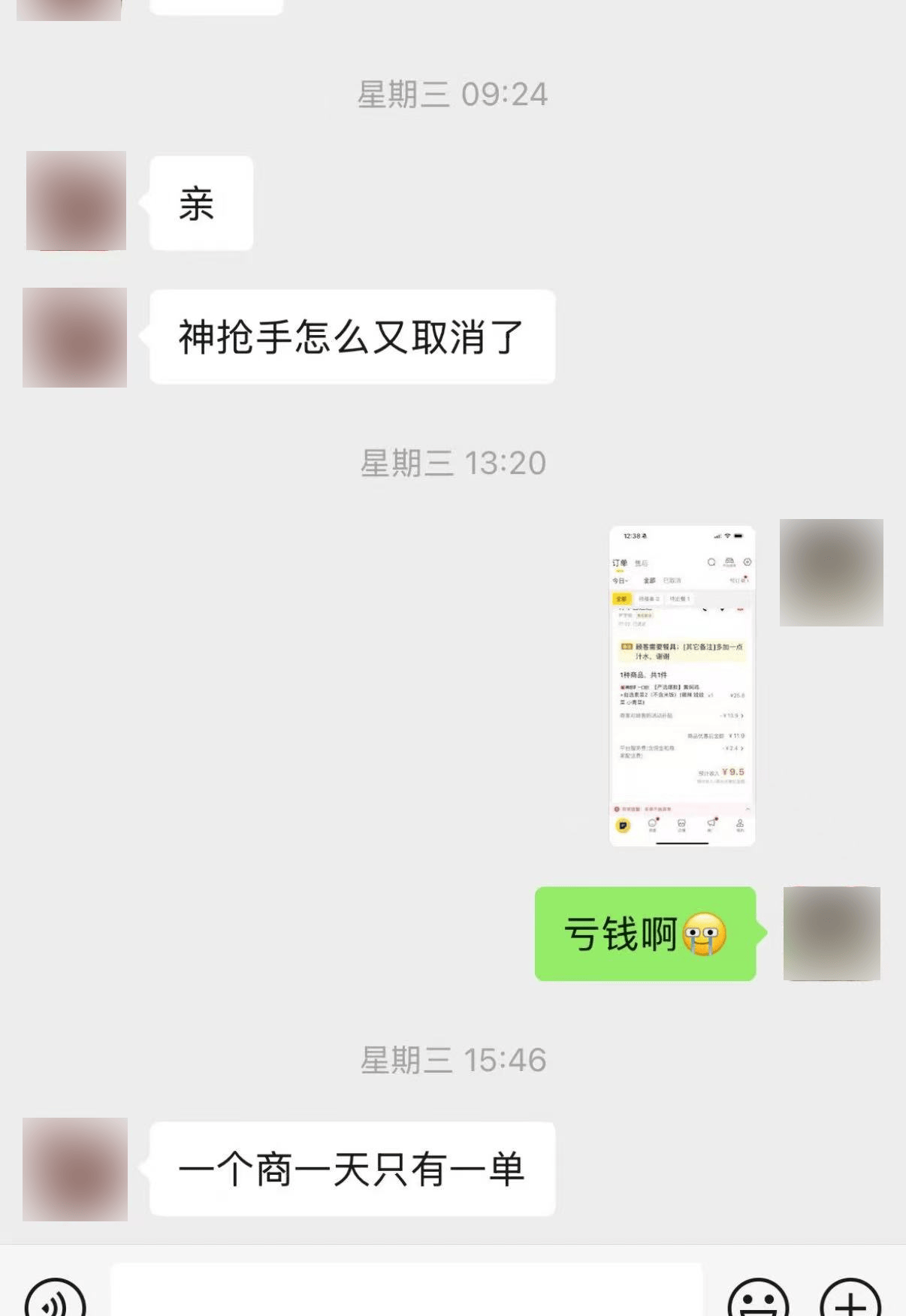Select the 待出餐 filter chip
This screenshot has height=1316, width=906.
pos(679,599)
